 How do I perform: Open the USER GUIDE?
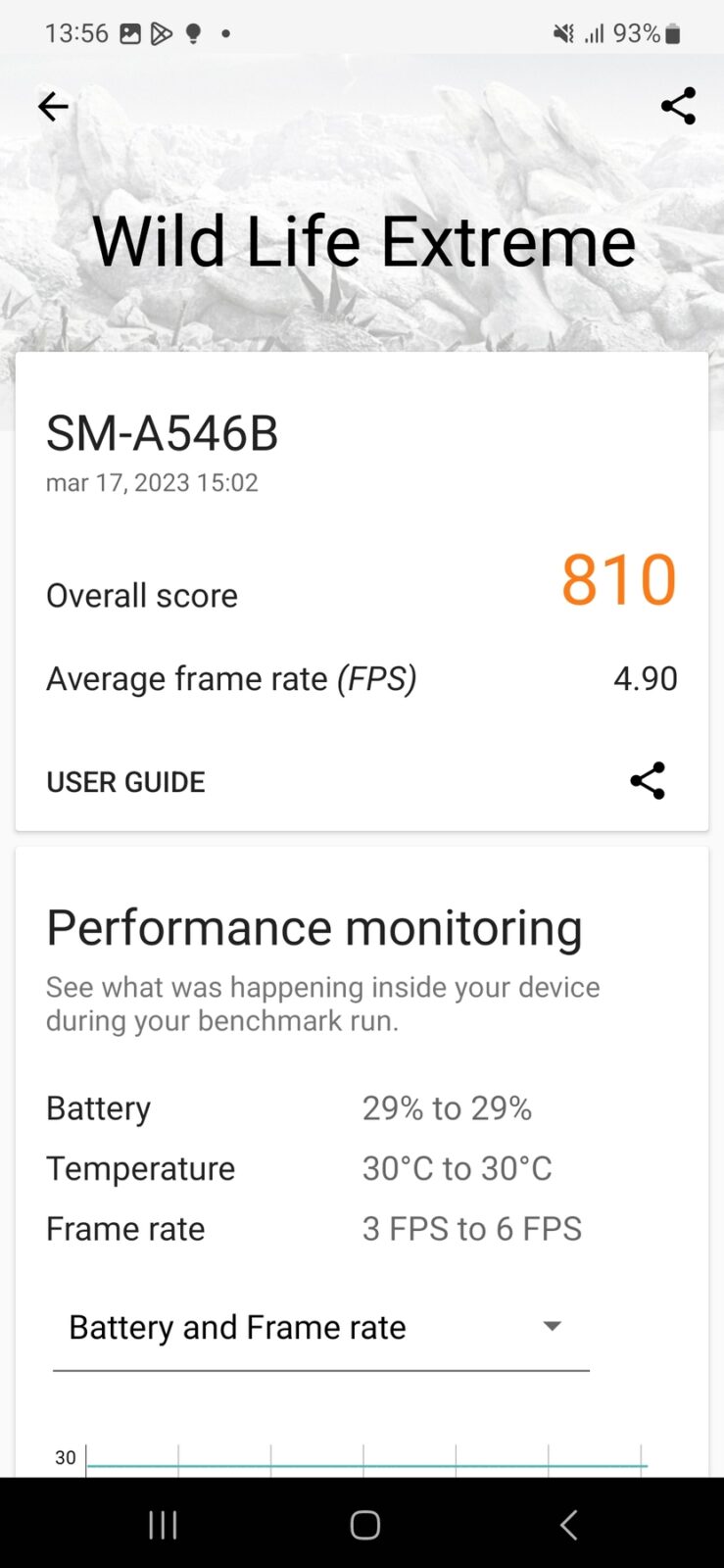point(125,782)
